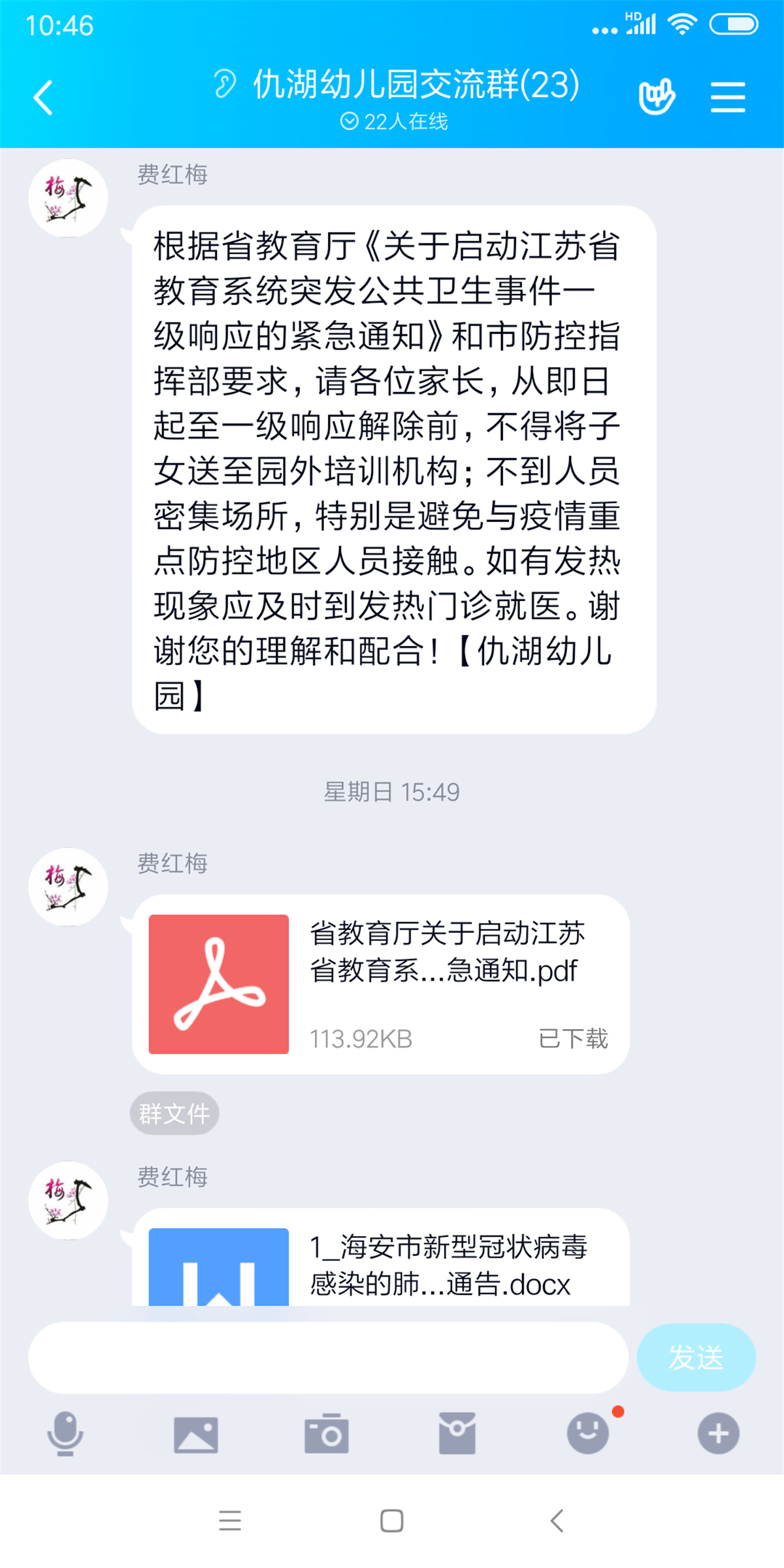The image size is (784, 1568).
Task: Focus the message input field
Action: point(328,1358)
